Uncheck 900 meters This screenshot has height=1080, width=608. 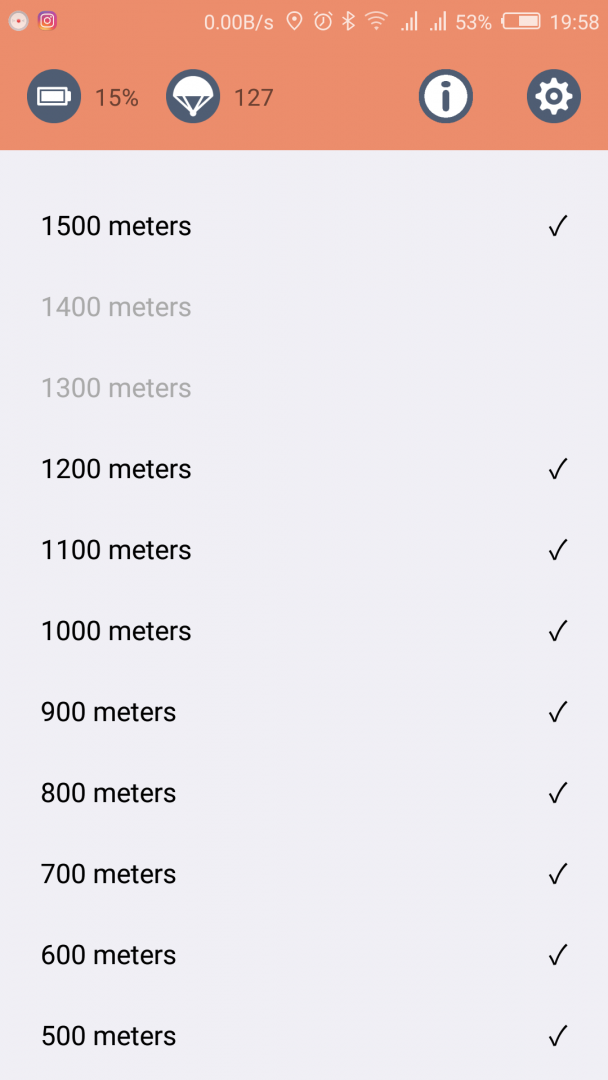click(304, 712)
